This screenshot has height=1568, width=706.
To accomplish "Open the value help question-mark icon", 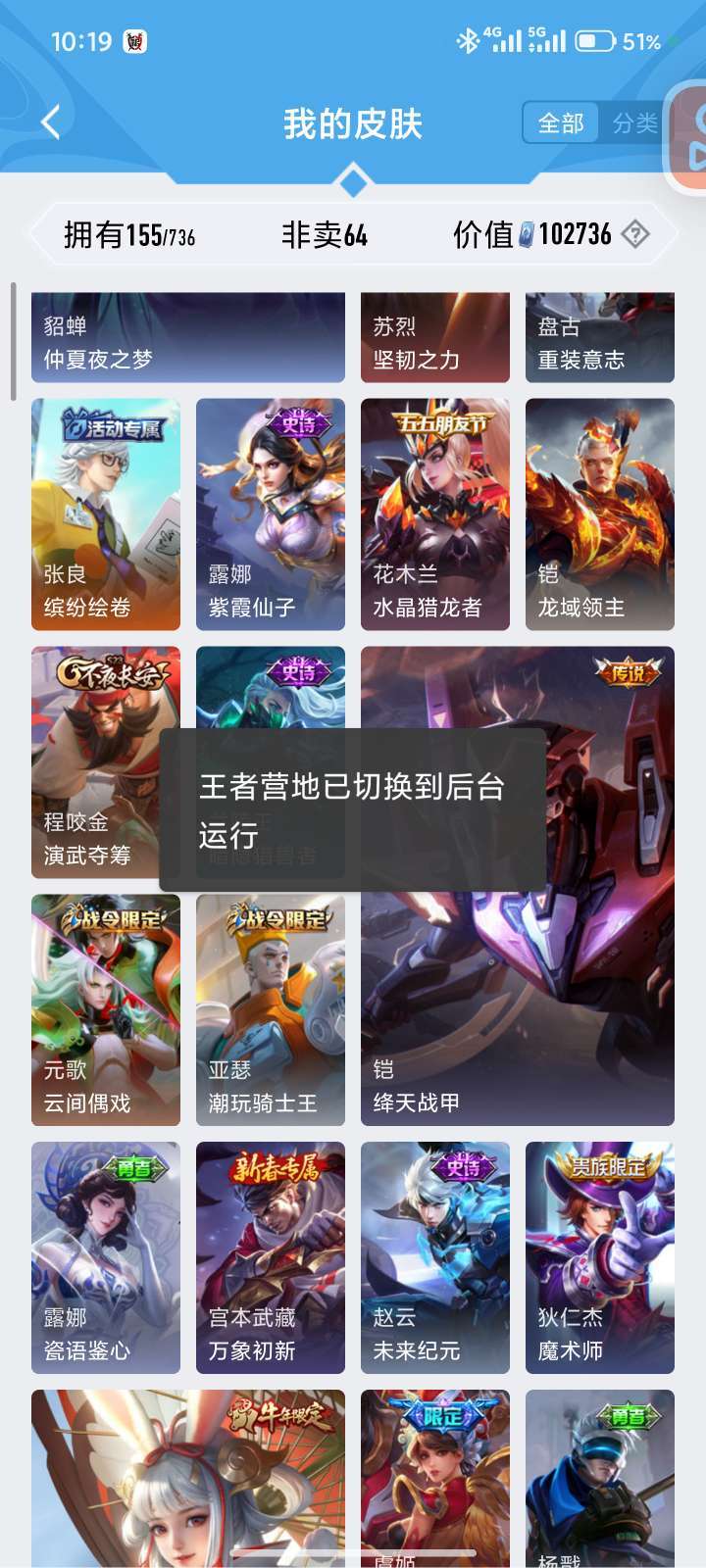I will click(x=635, y=234).
